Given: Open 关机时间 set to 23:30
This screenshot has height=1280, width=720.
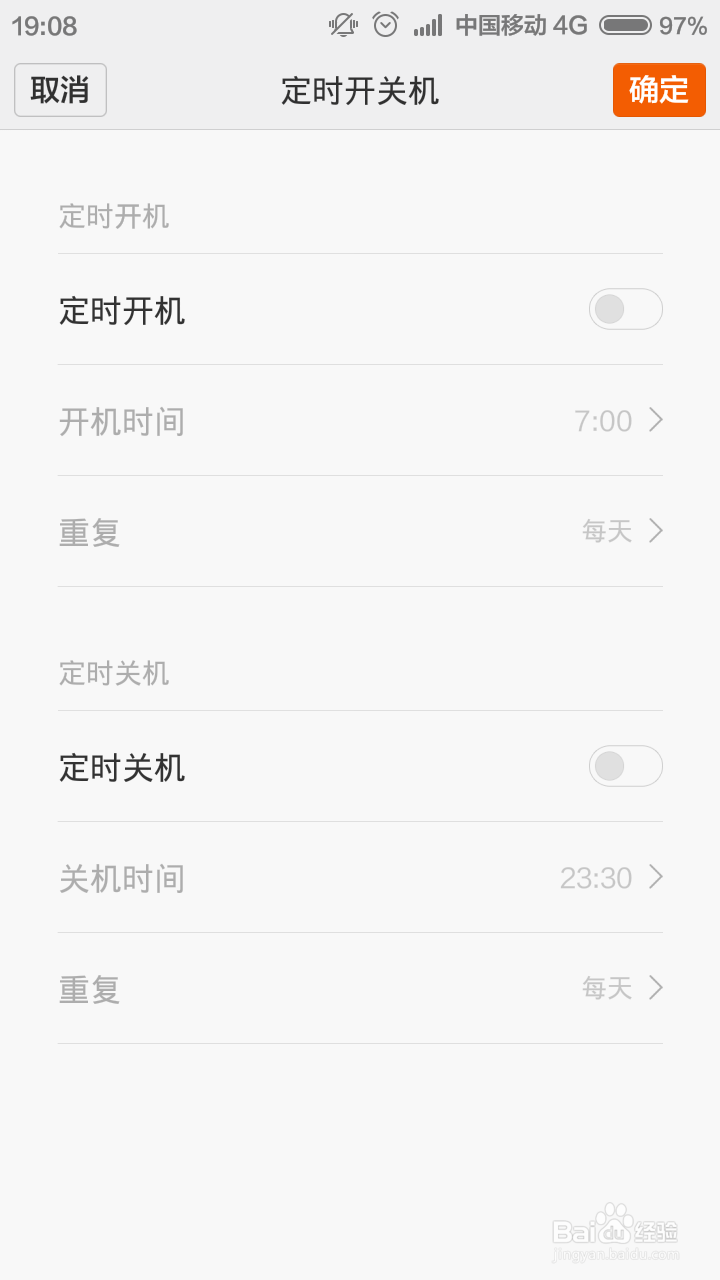Looking at the screenshot, I should tap(360, 878).
